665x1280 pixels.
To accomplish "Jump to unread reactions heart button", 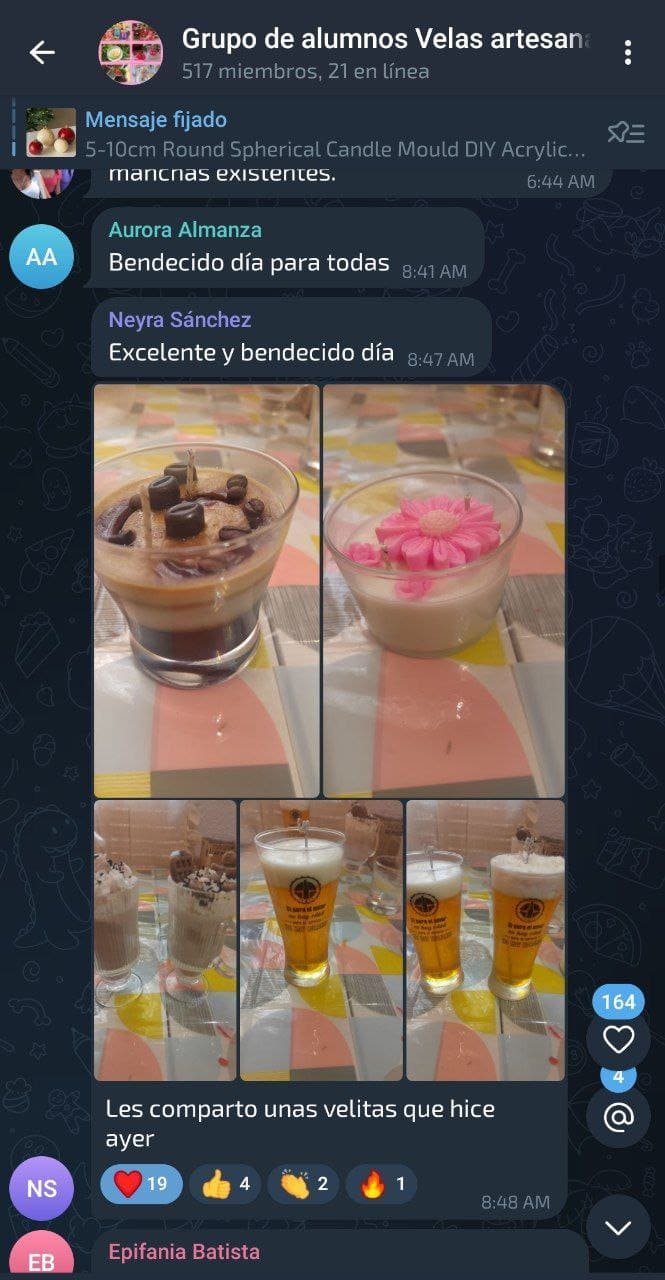I will (x=618, y=1040).
